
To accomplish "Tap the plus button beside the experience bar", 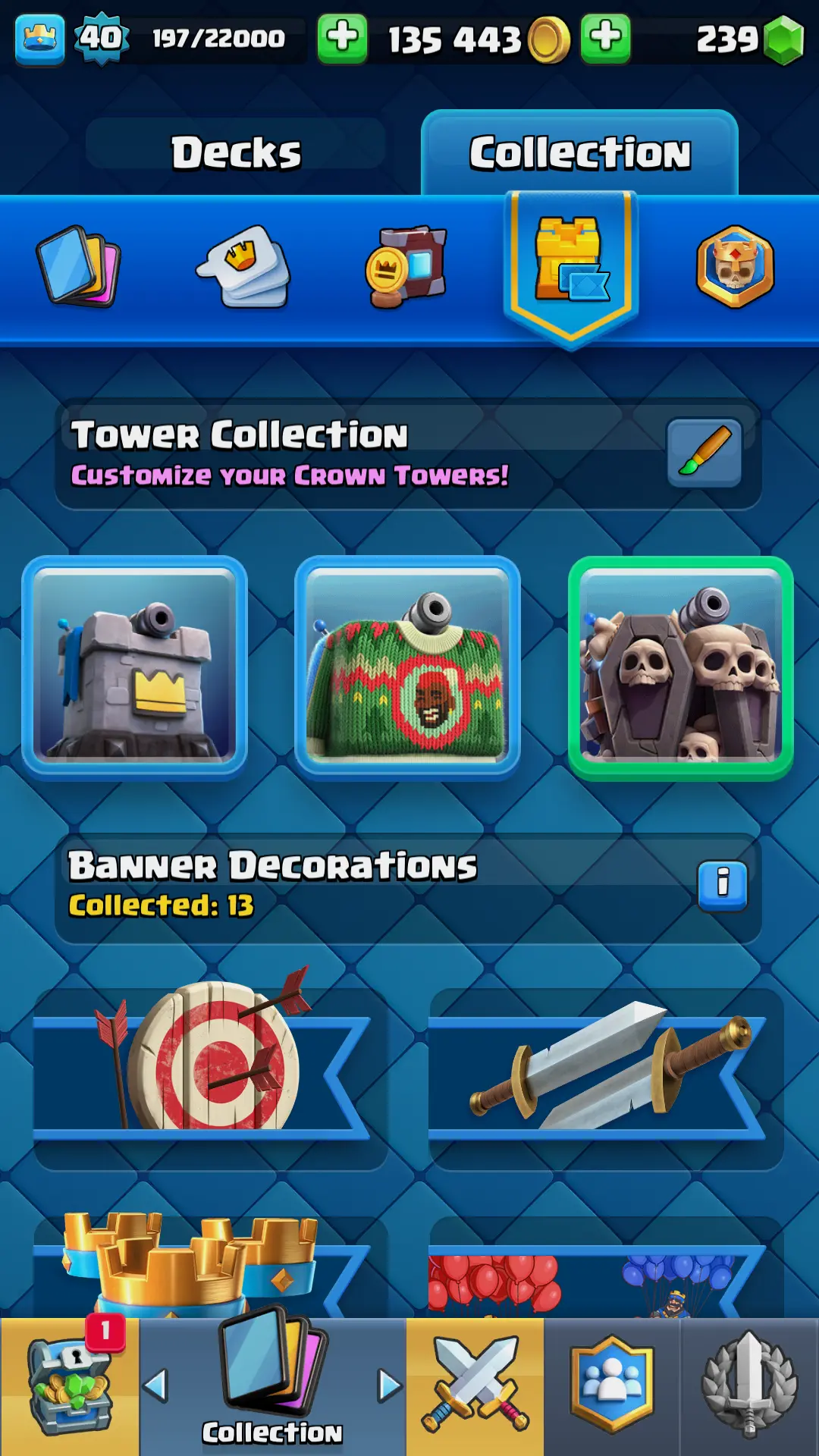I will click(342, 38).
